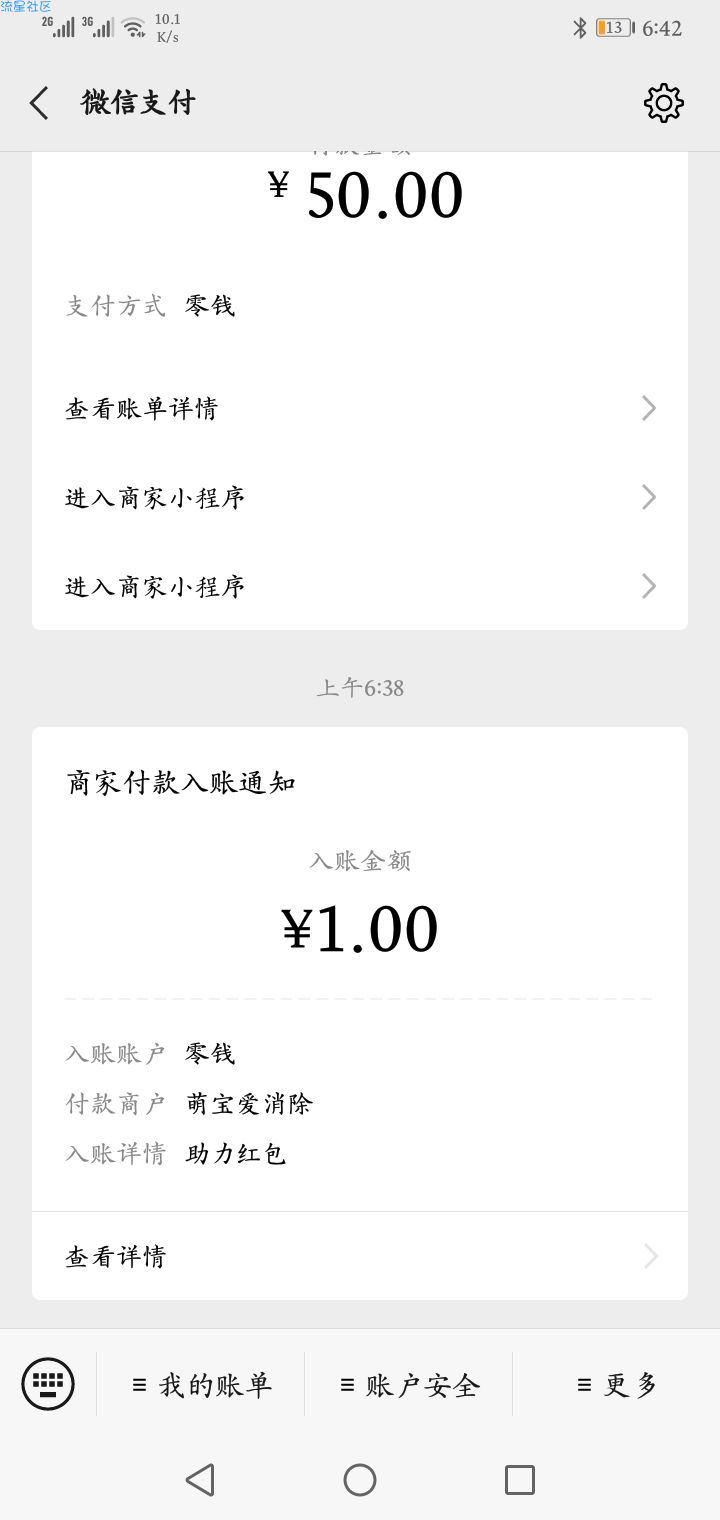Open the 更多 menu
Viewport: 720px width, 1520px height.
[617, 1385]
